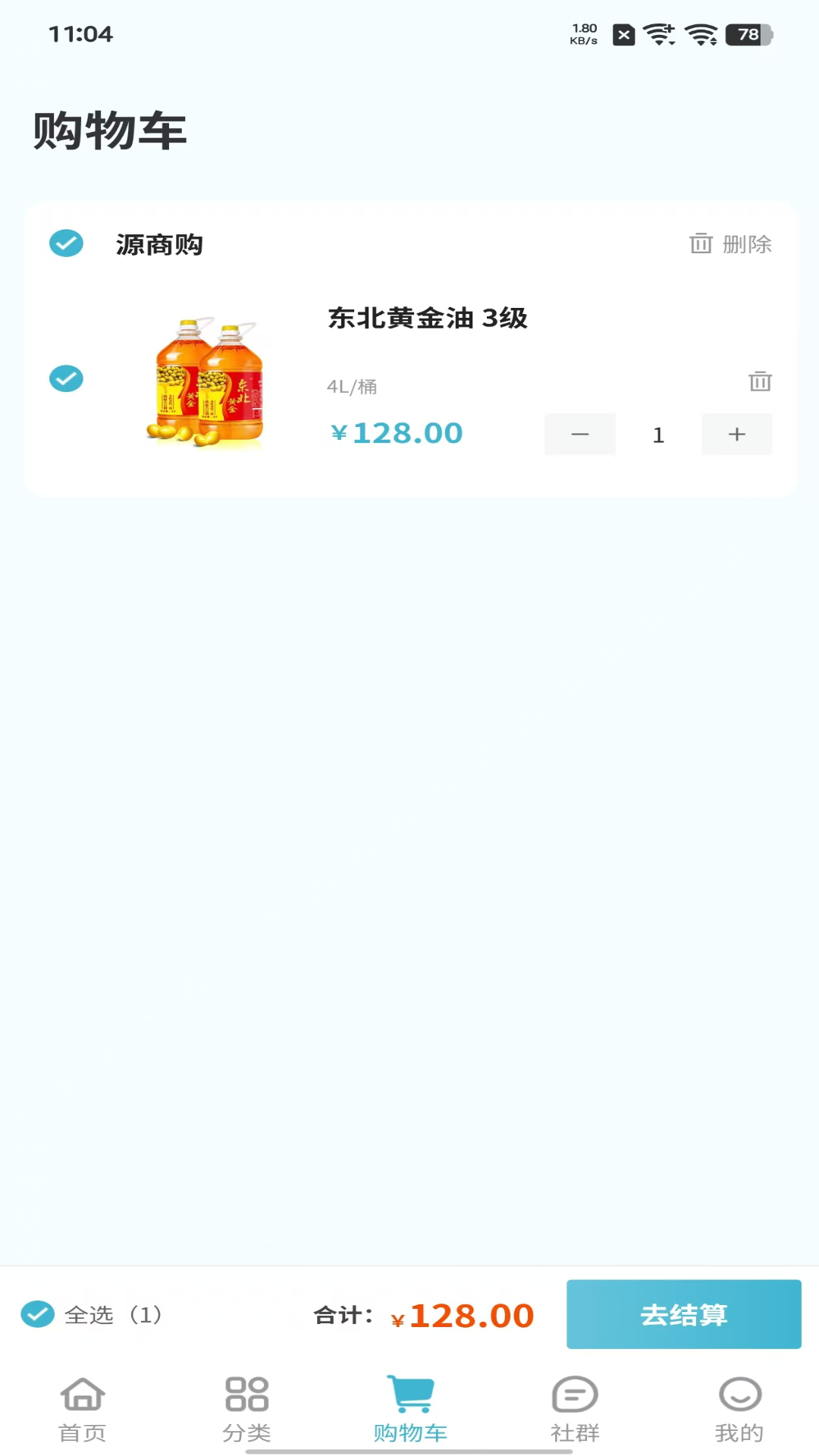Image resolution: width=819 pixels, height=1456 pixels.
Task: Decrease quantity with the minus stepper
Action: (x=580, y=434)
